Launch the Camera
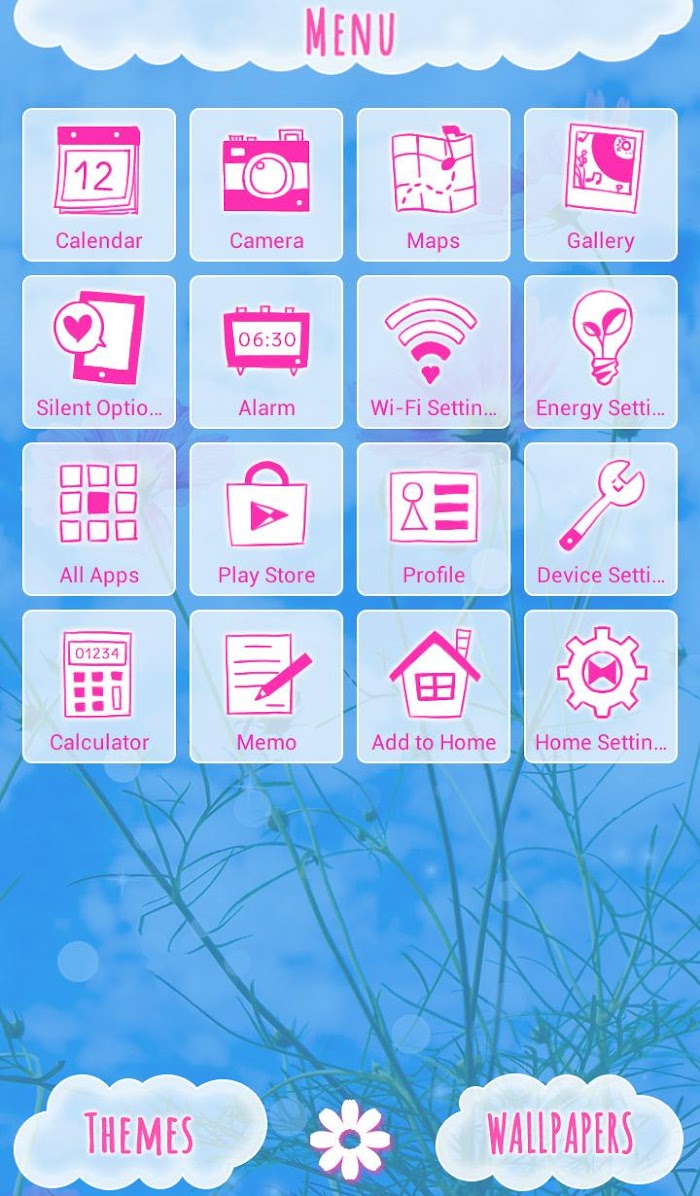 (x=266, y=185)
